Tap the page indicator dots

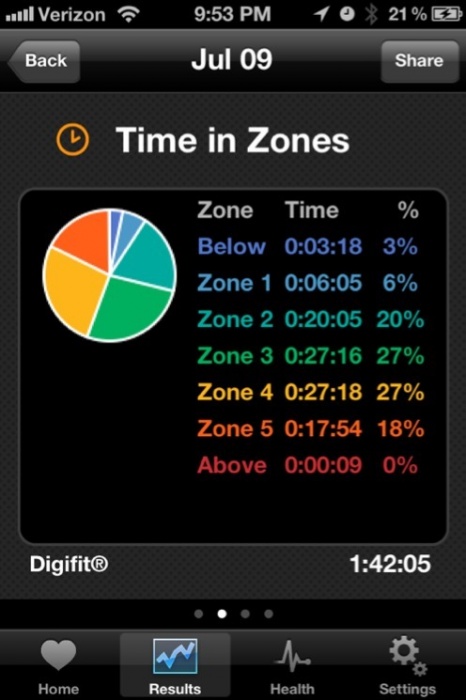click(233, 614)
